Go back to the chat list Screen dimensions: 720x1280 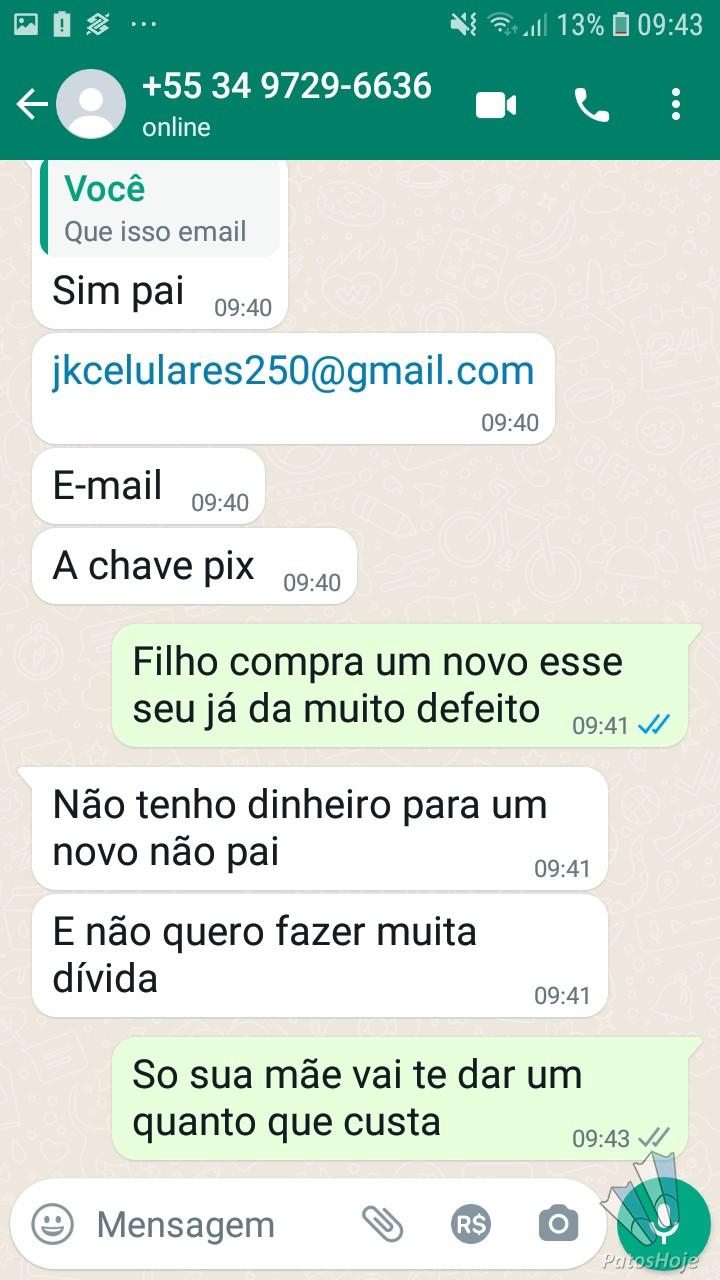point(30,104)
